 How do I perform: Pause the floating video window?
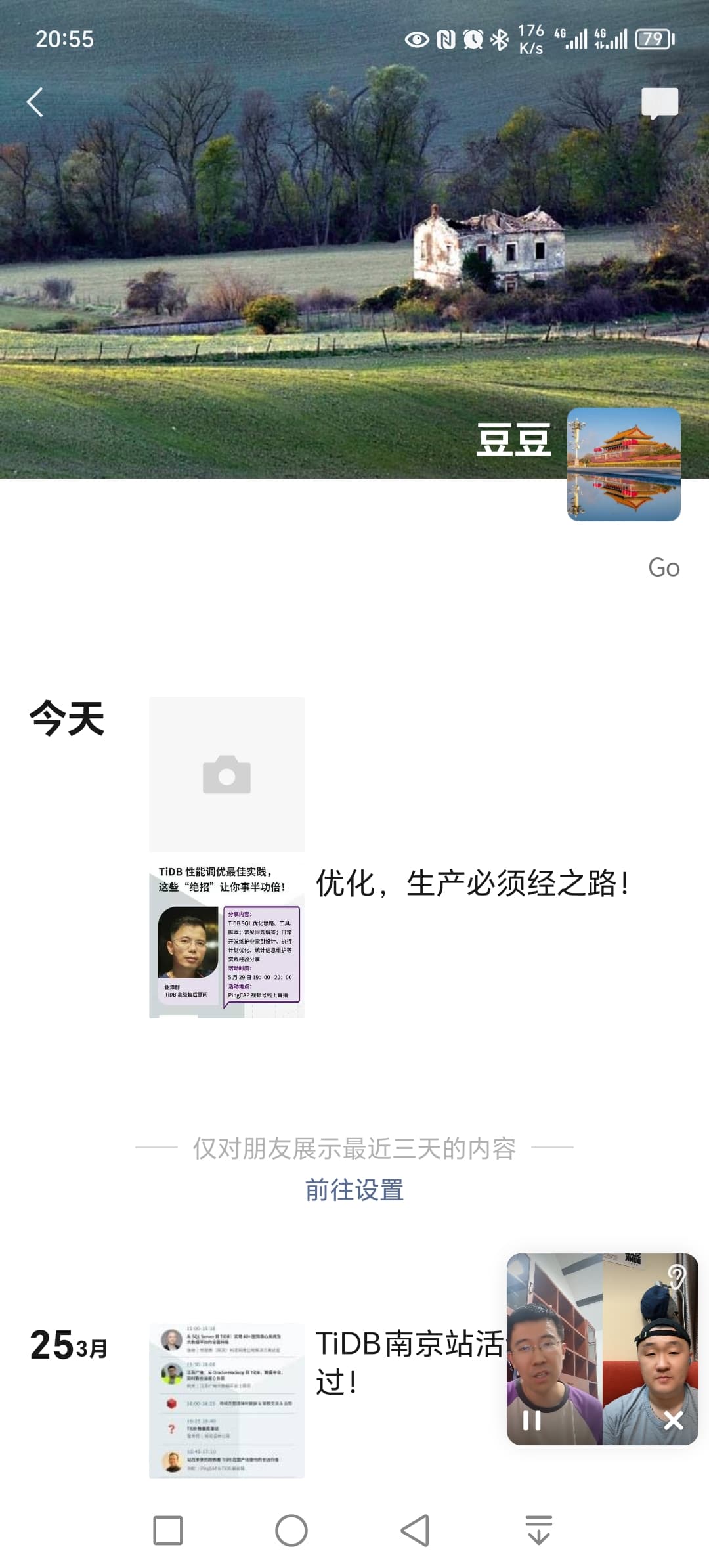click(532, 1420)
